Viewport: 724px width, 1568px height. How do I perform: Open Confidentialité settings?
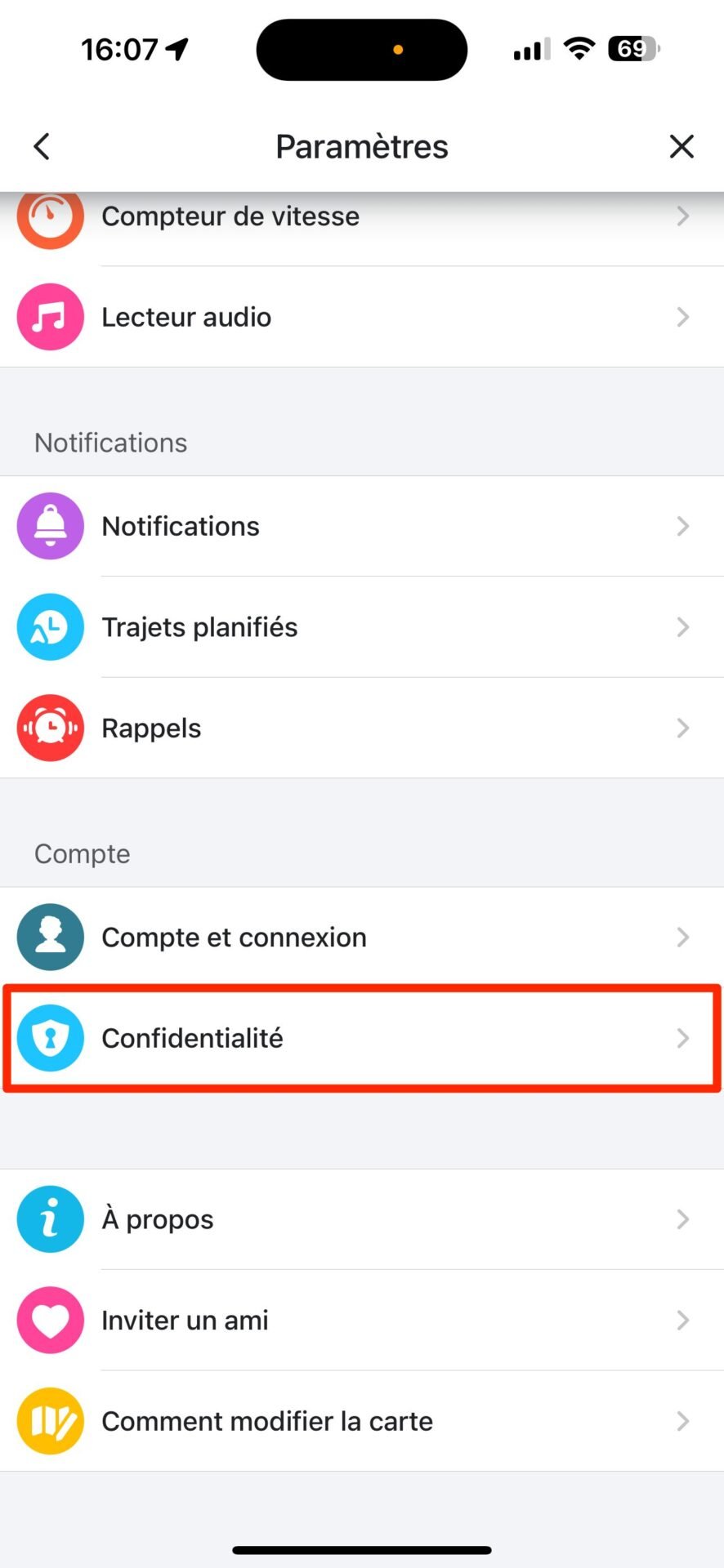click(x=362, y=1038)
